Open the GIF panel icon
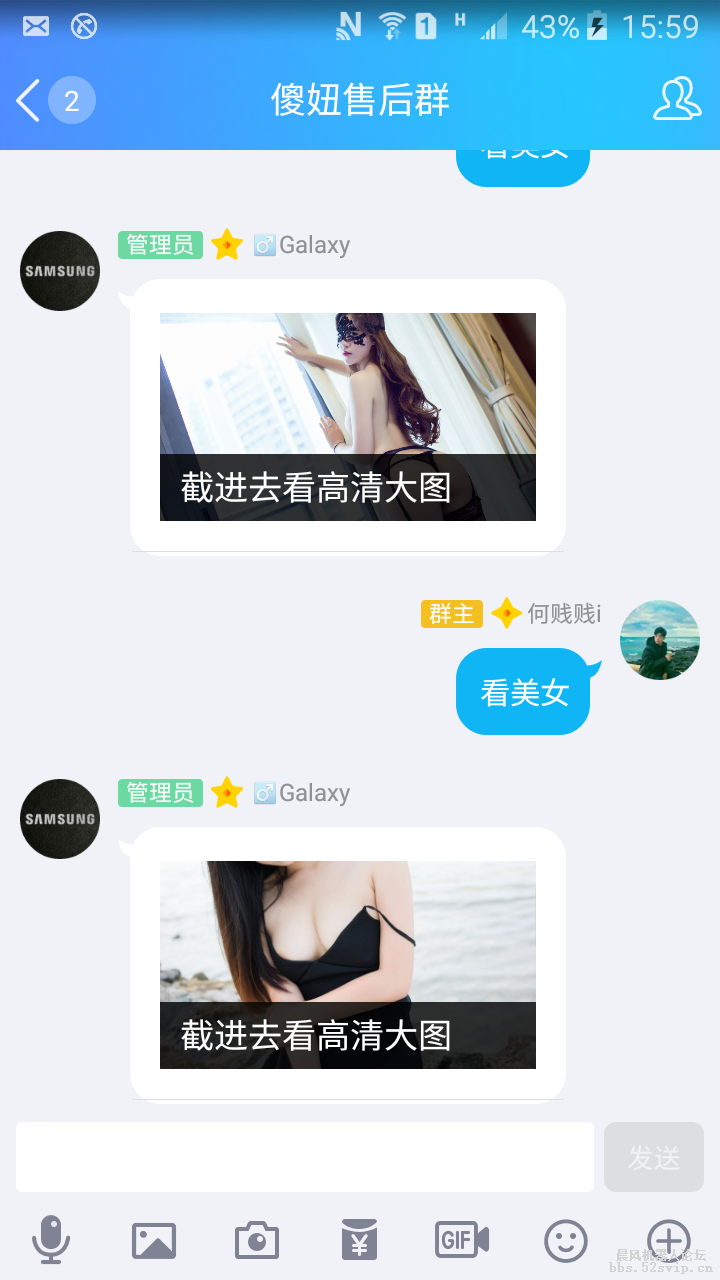The height and width of the screenshot is (1280, 720). click(x=461, y=1240)
